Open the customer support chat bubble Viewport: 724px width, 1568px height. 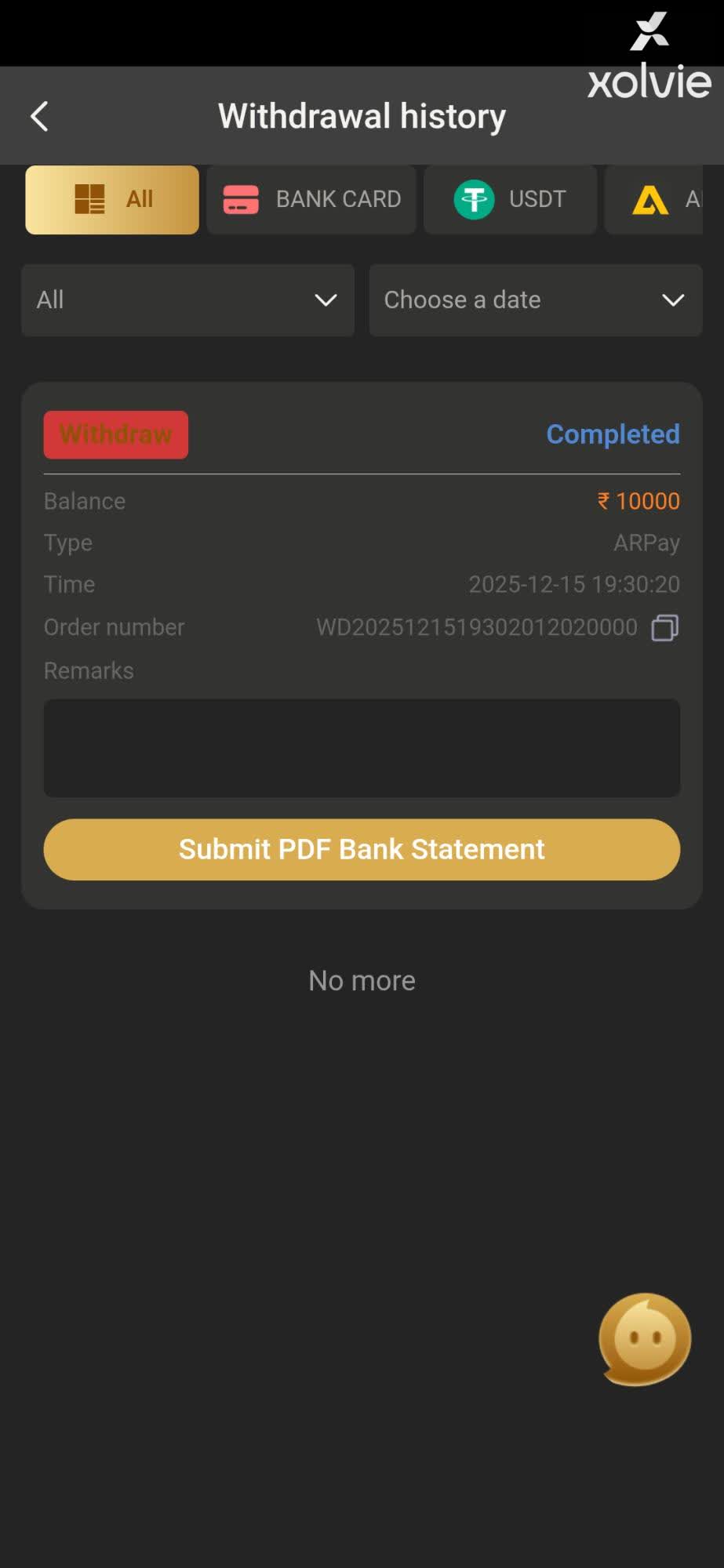644,1339
